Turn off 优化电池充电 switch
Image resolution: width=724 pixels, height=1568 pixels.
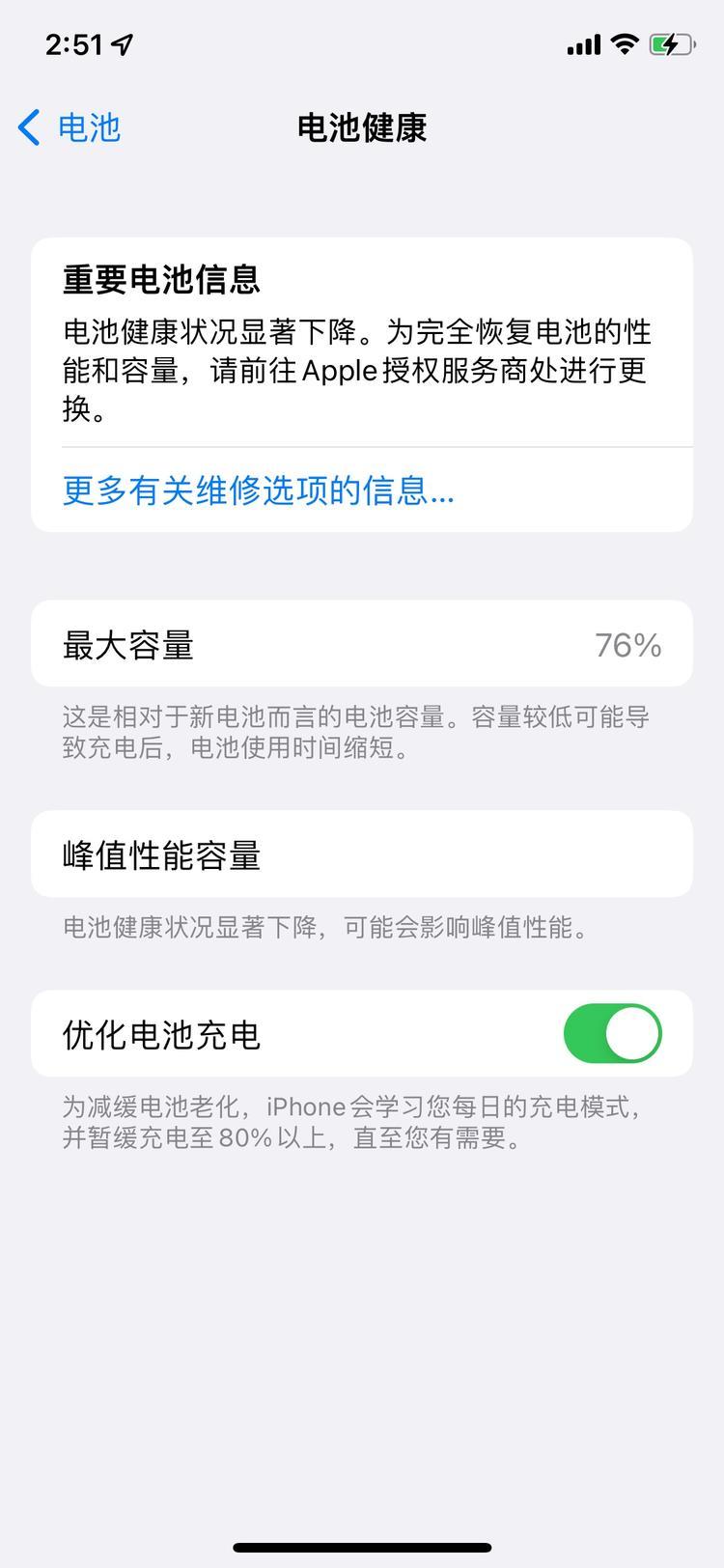click(x=612, y=1034)
